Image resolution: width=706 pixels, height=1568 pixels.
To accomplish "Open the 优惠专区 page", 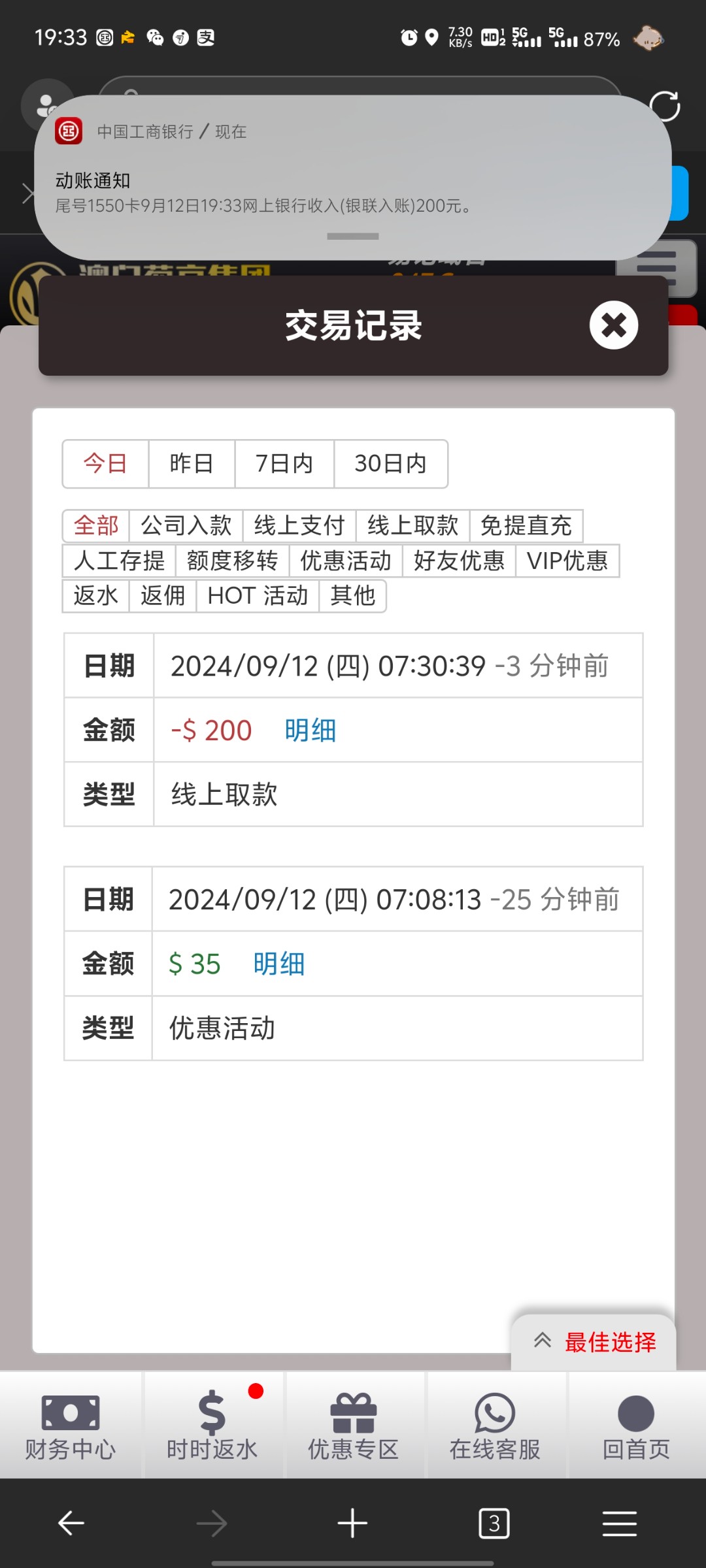I will point(354,1426).
